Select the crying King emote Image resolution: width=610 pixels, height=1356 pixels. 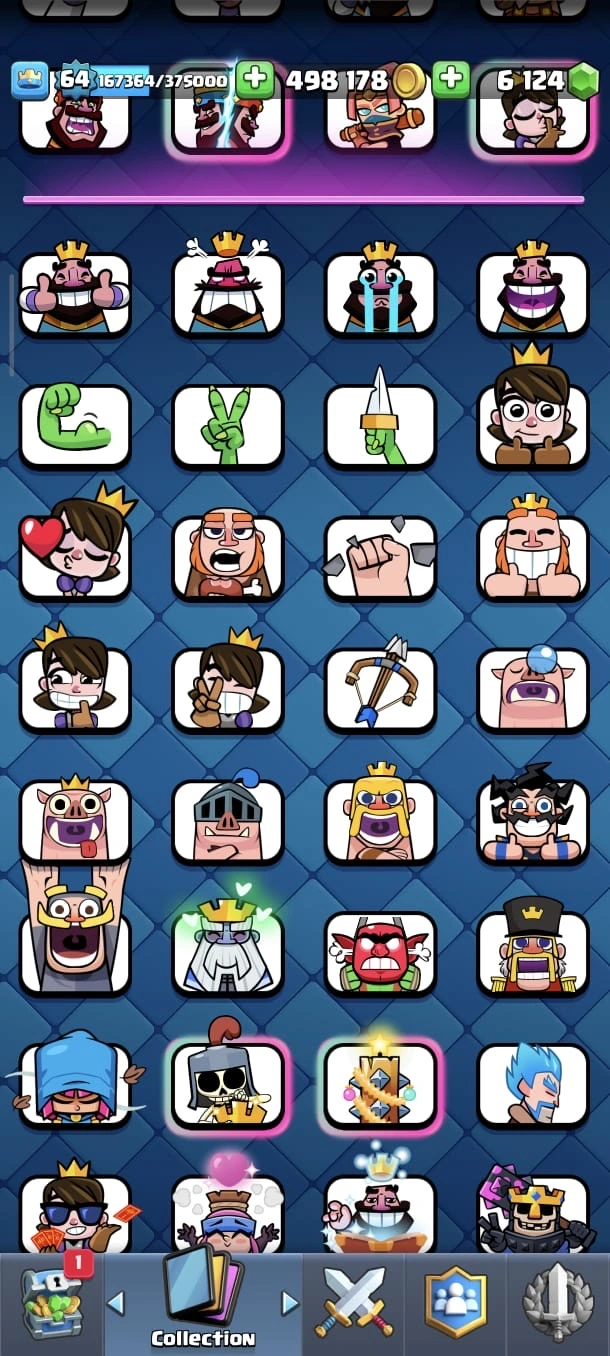(x=380, y=292)
